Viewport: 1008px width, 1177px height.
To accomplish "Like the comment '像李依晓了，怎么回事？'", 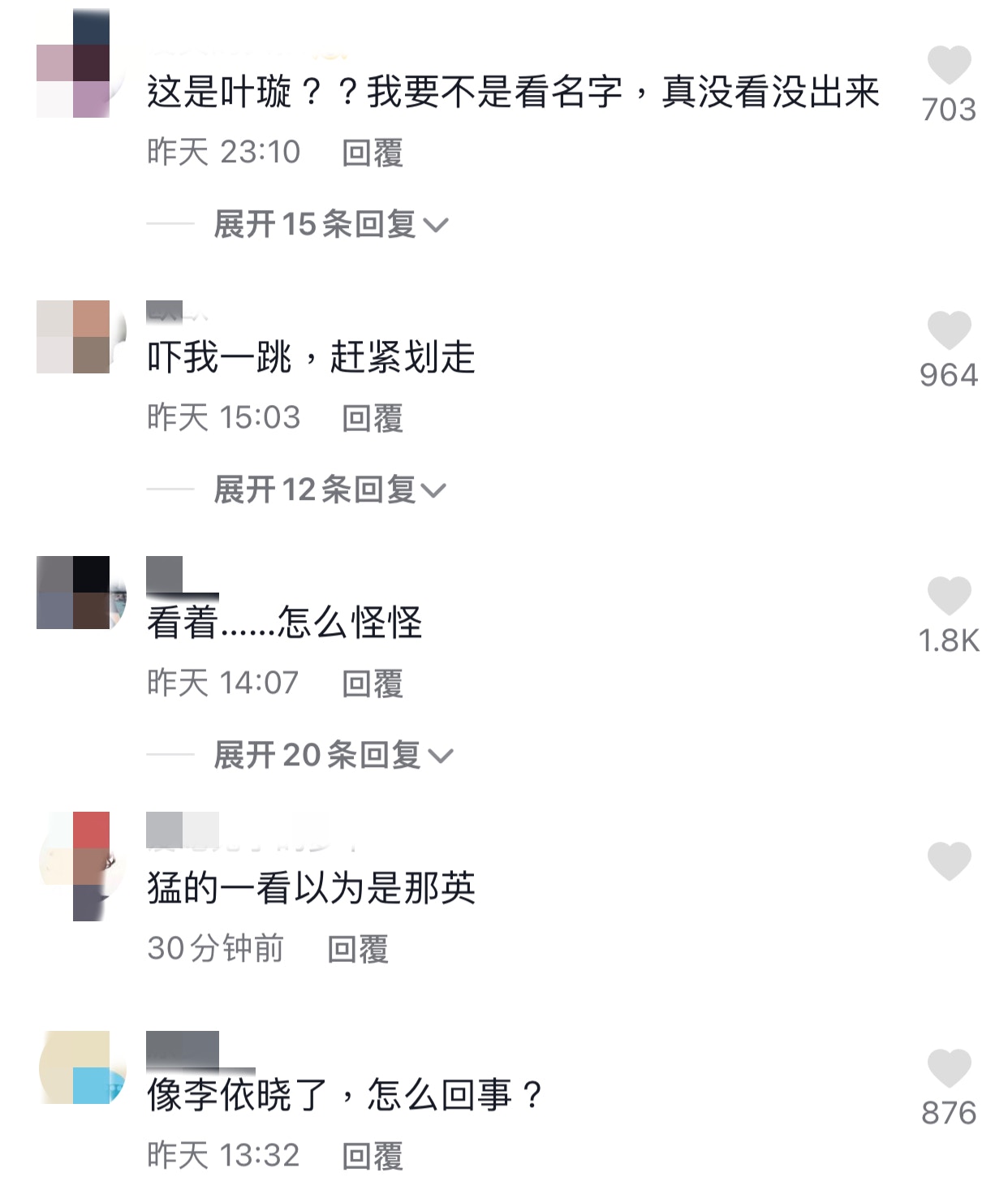I will (x=949, y=1068).
